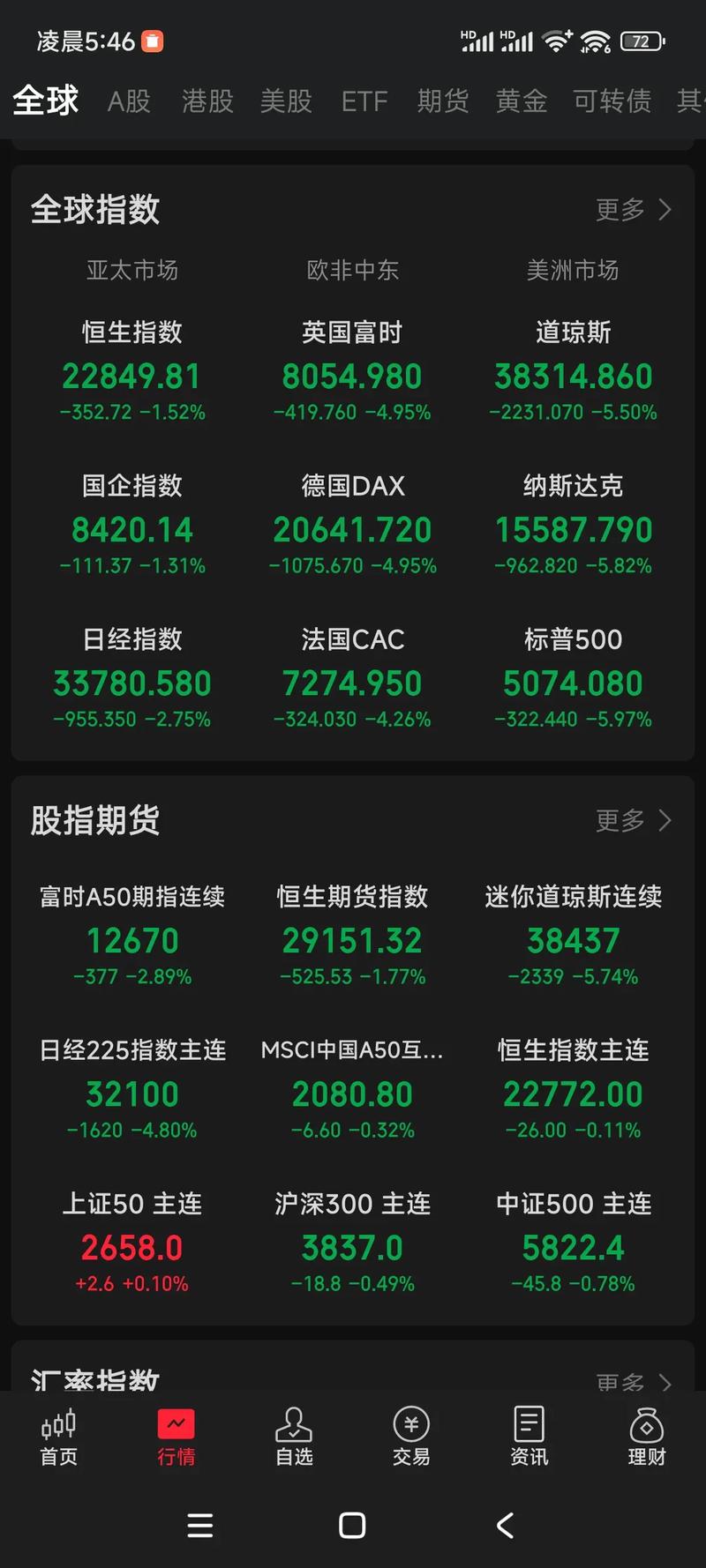The height and width of the screenshot is (1568, 706).
Task: Select the 欧非中东 column header
Action: pyautogui.click(x=353, y=271)
